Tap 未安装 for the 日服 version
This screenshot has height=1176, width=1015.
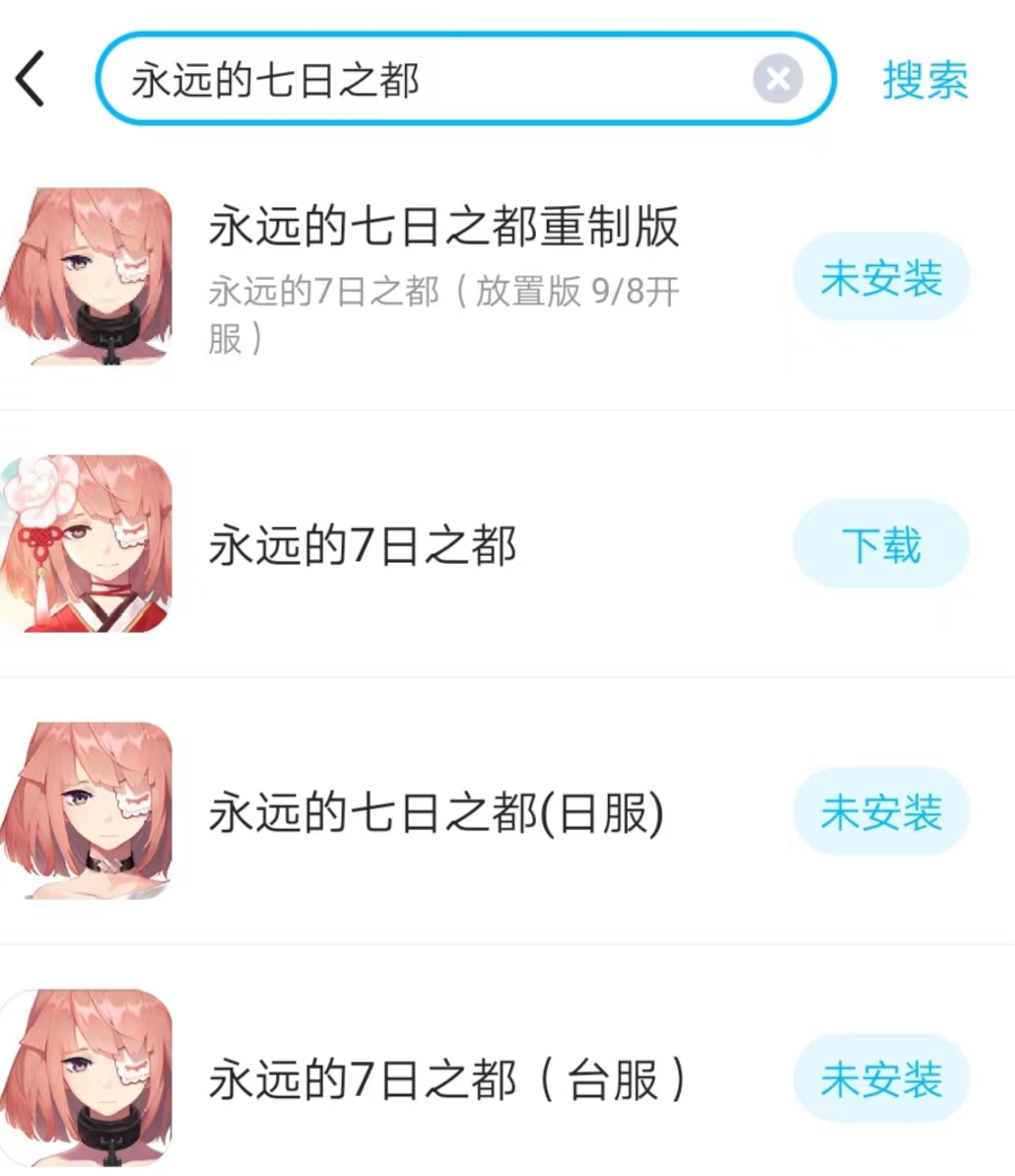(x=881, y=812)
